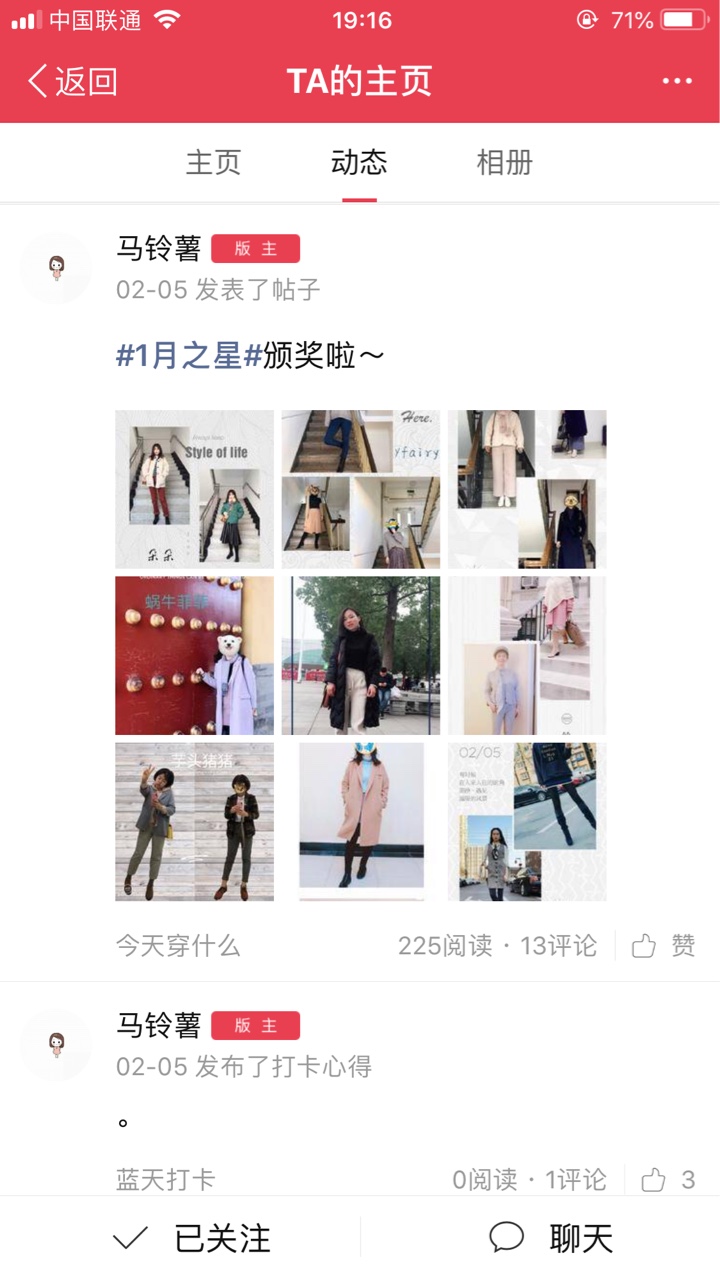Screen dimensions: 720x1280
Task: Open the woman in black coat photo
Action: click(x=360, y=655)
